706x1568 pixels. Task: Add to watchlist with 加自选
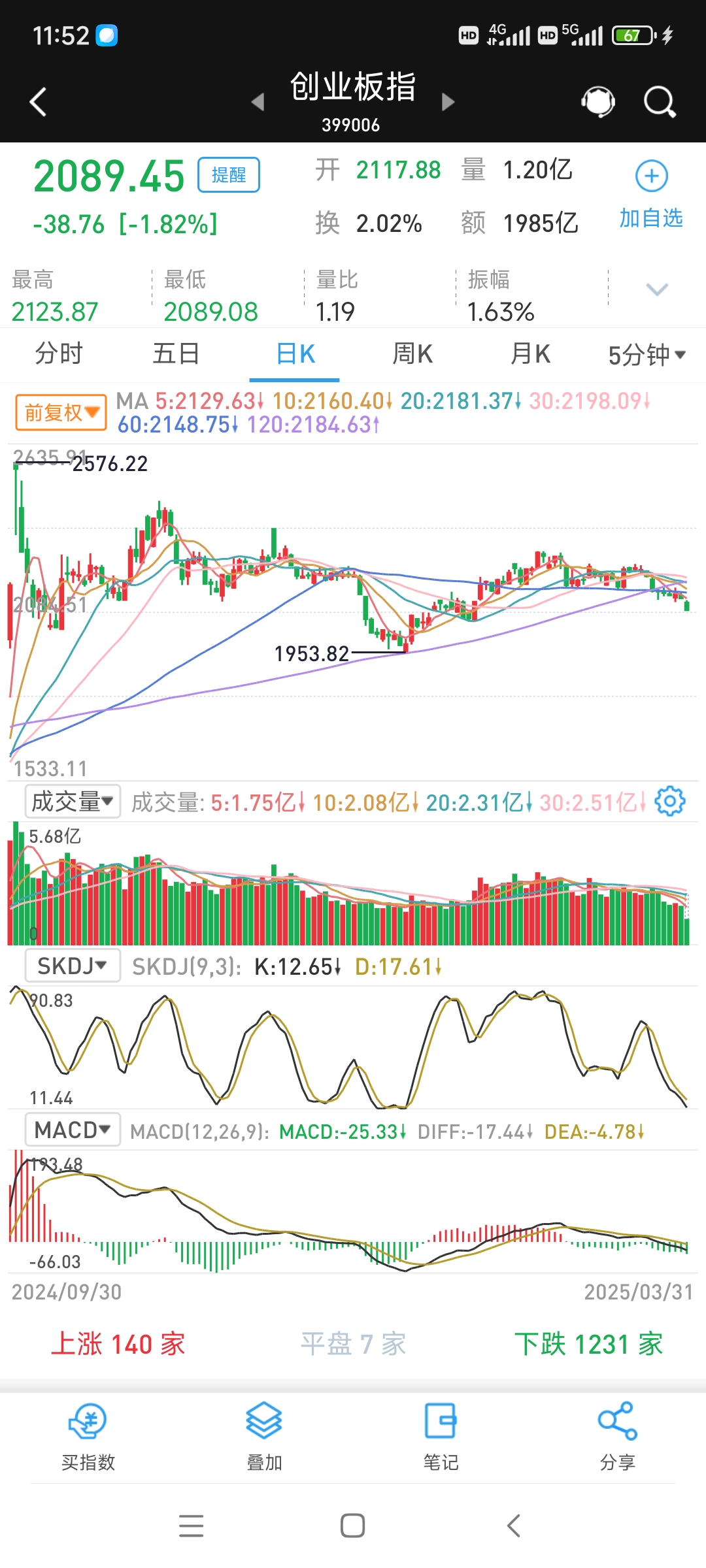pyautogui.click(x=650, y=193)
